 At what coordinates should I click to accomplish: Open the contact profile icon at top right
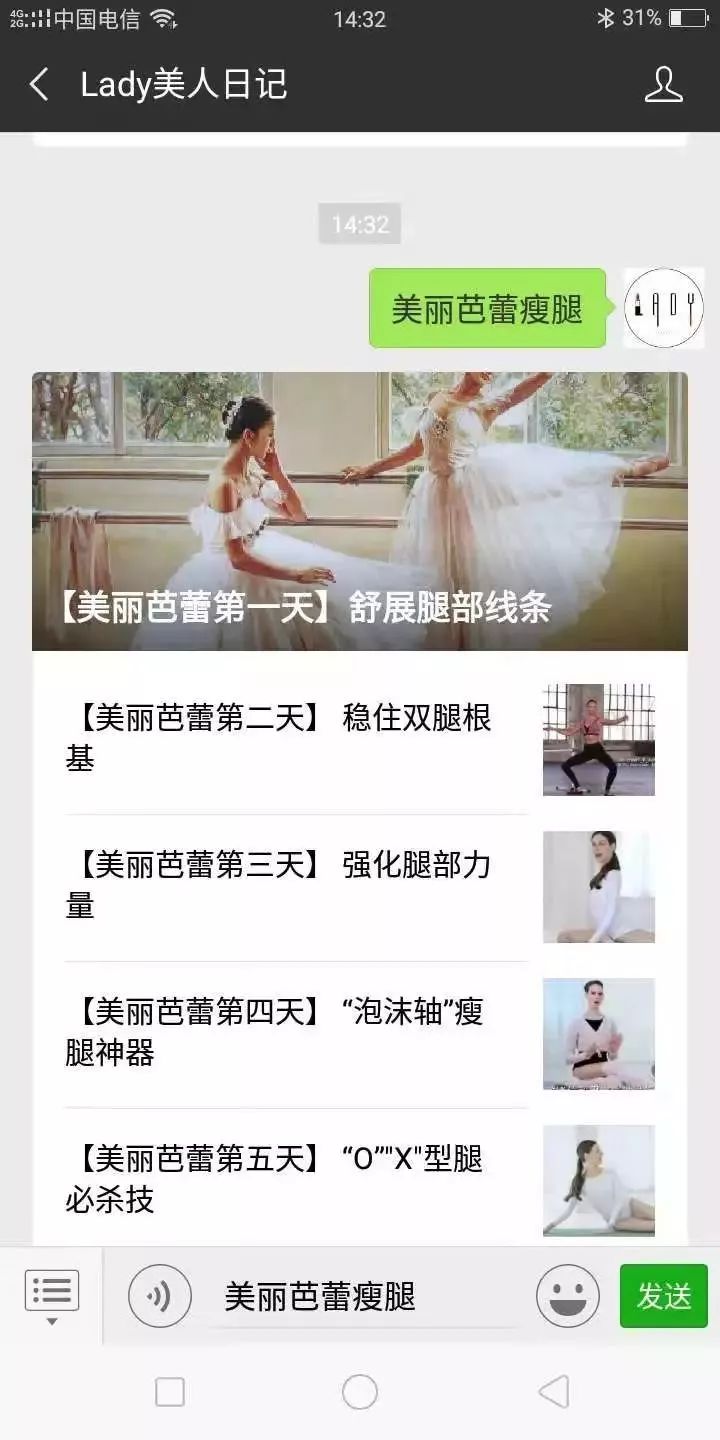pos(661,85)
